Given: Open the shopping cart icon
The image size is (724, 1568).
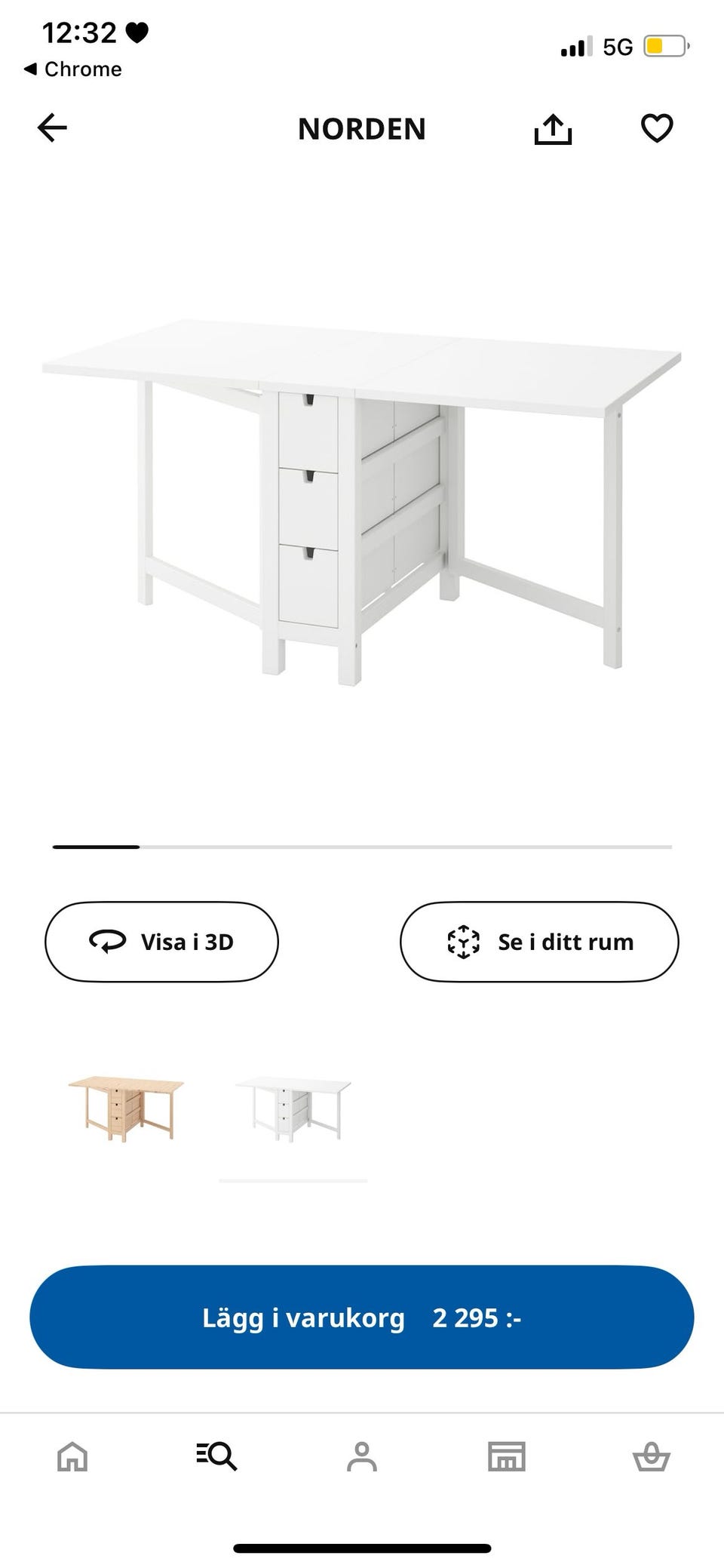Looking at the screenshot, I should coord(652,1456).
